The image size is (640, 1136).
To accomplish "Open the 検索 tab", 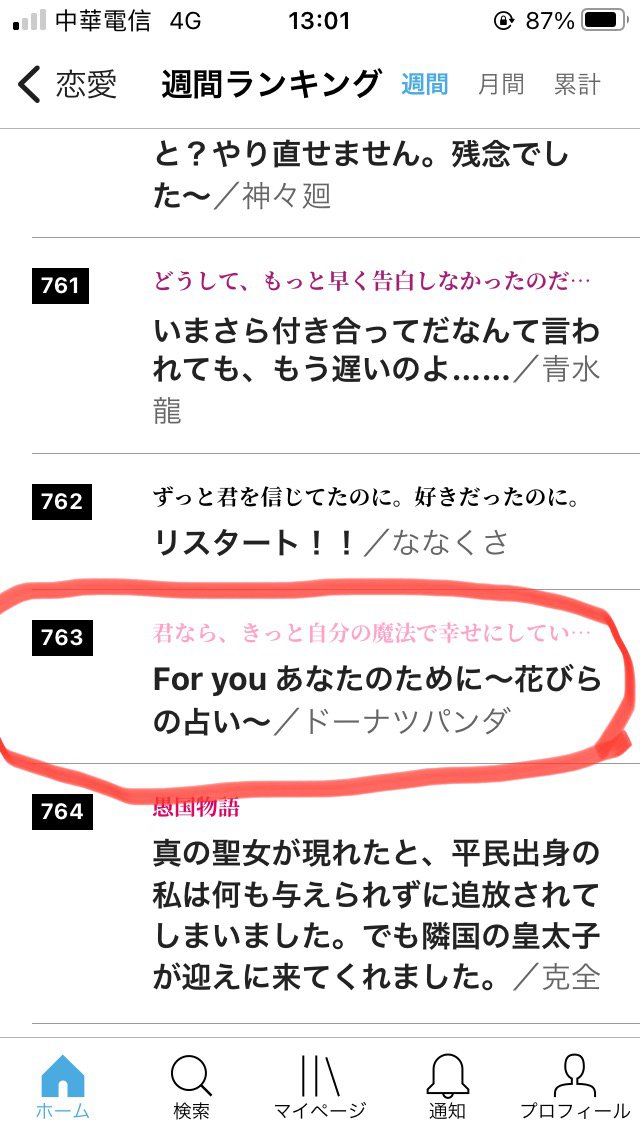I will tap(190, 1086).
